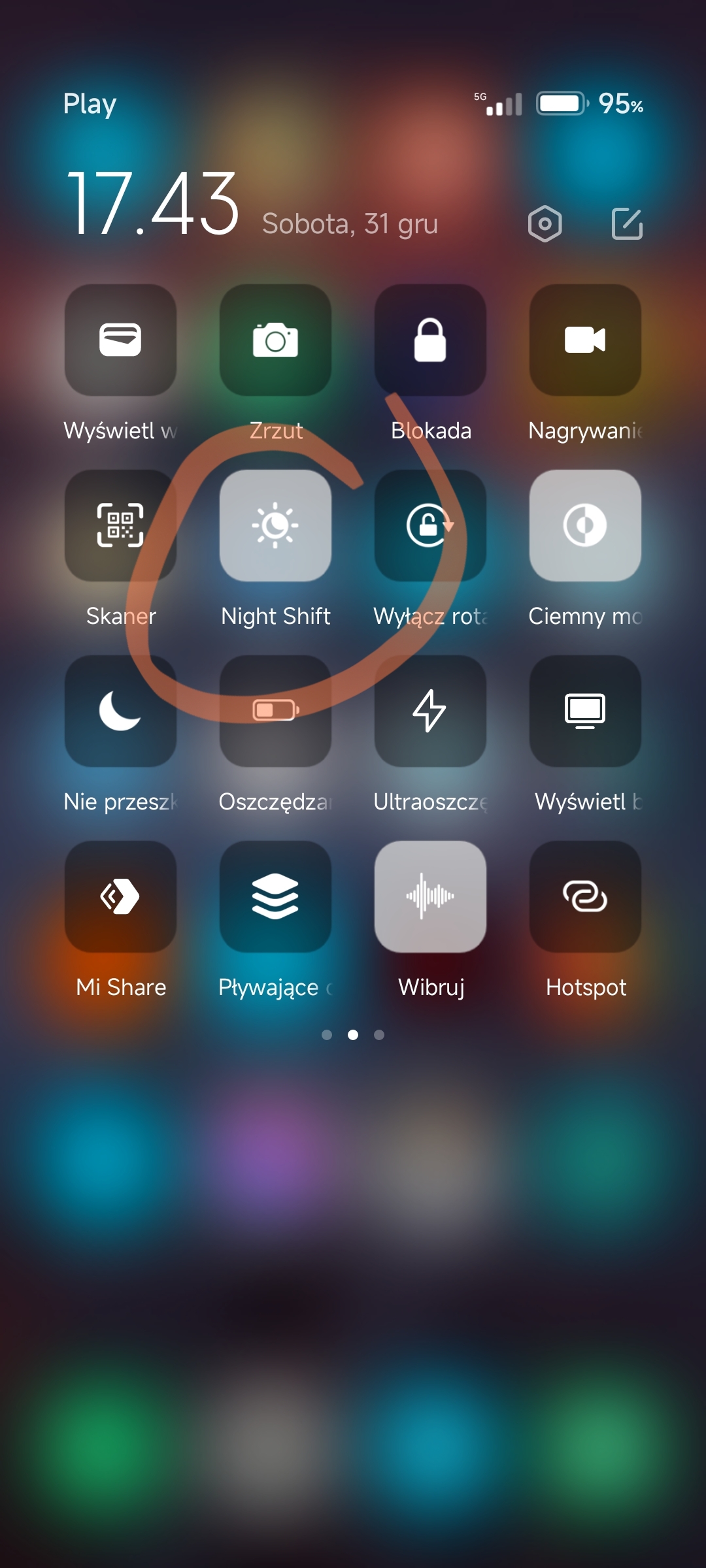Open the QR Skaner tile

point(120,525)
